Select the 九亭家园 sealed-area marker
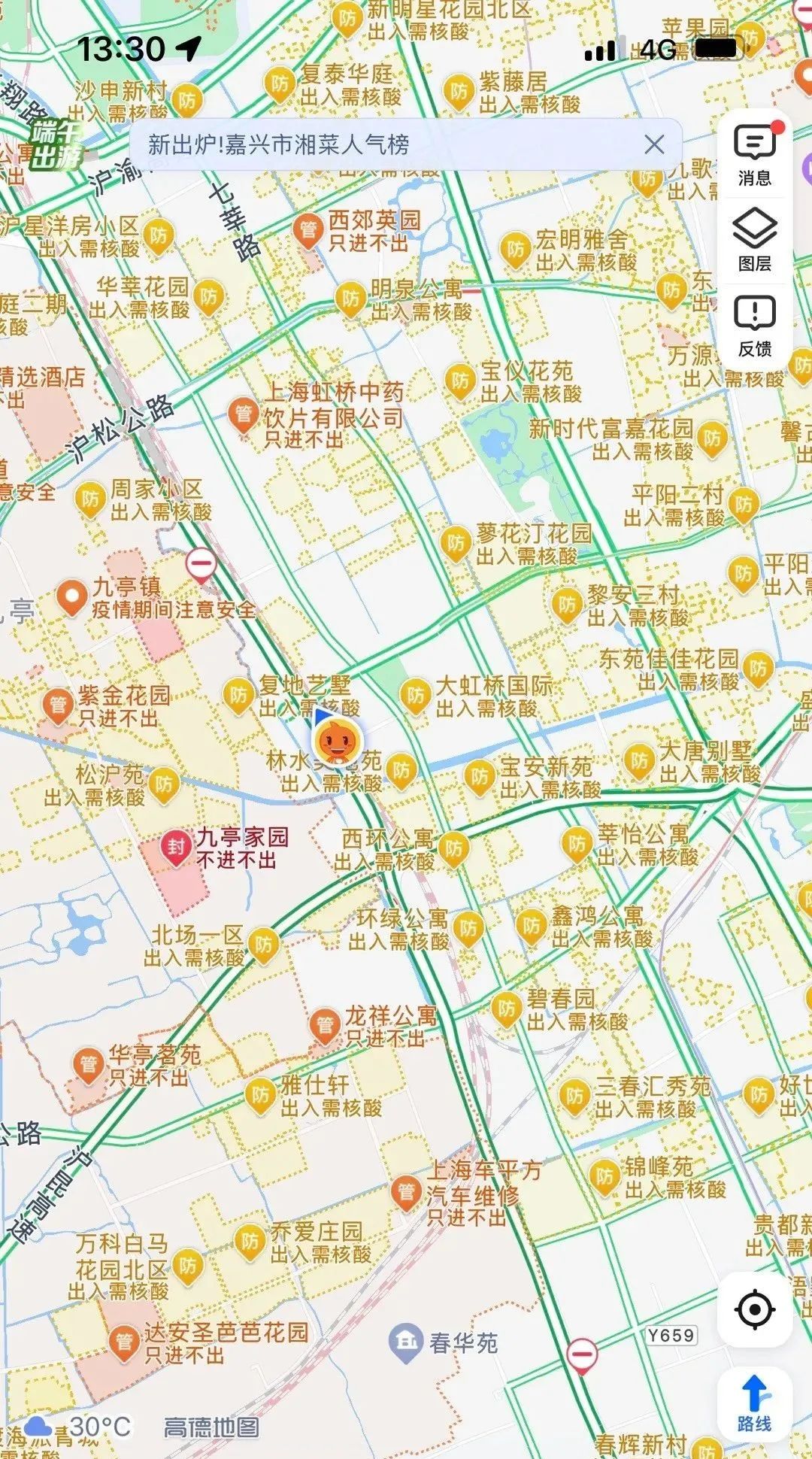The image size is (812, 1459). (x=175, y=848)
